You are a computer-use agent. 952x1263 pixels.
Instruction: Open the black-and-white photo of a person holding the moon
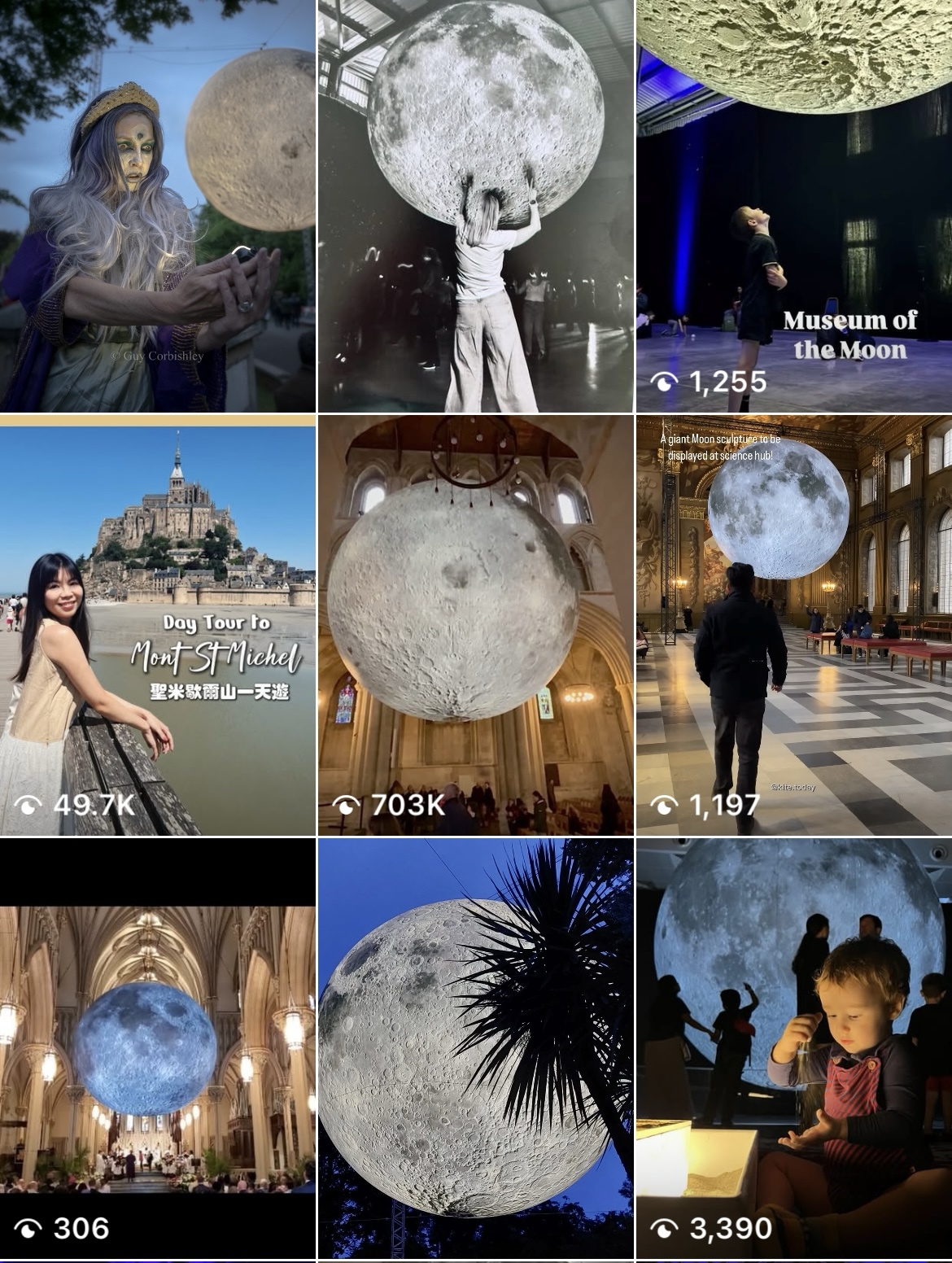pos(475,205)
